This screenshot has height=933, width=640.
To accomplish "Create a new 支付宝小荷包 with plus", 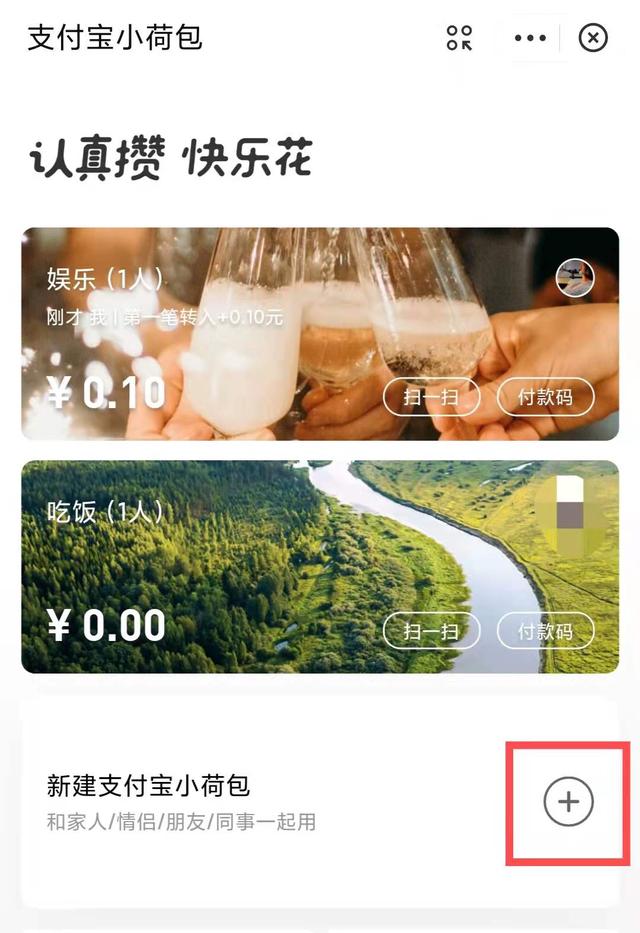I will coord(568,802).
